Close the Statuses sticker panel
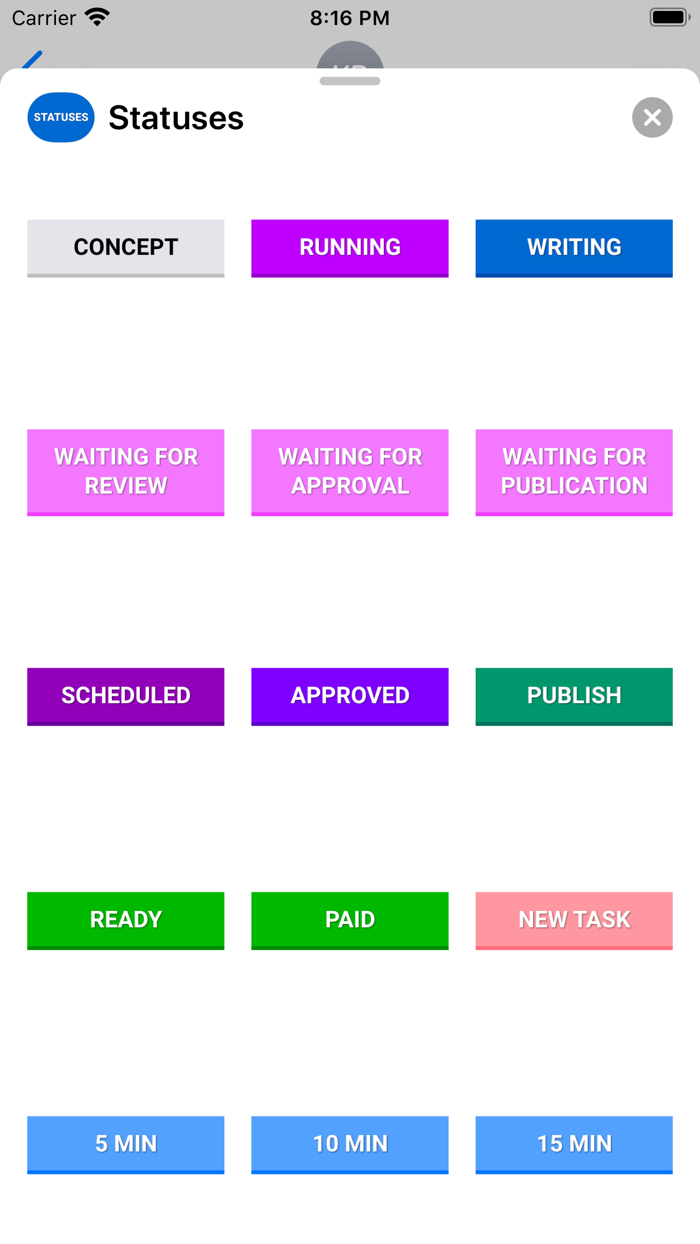 pyautogui.click(x=652, y=118)
